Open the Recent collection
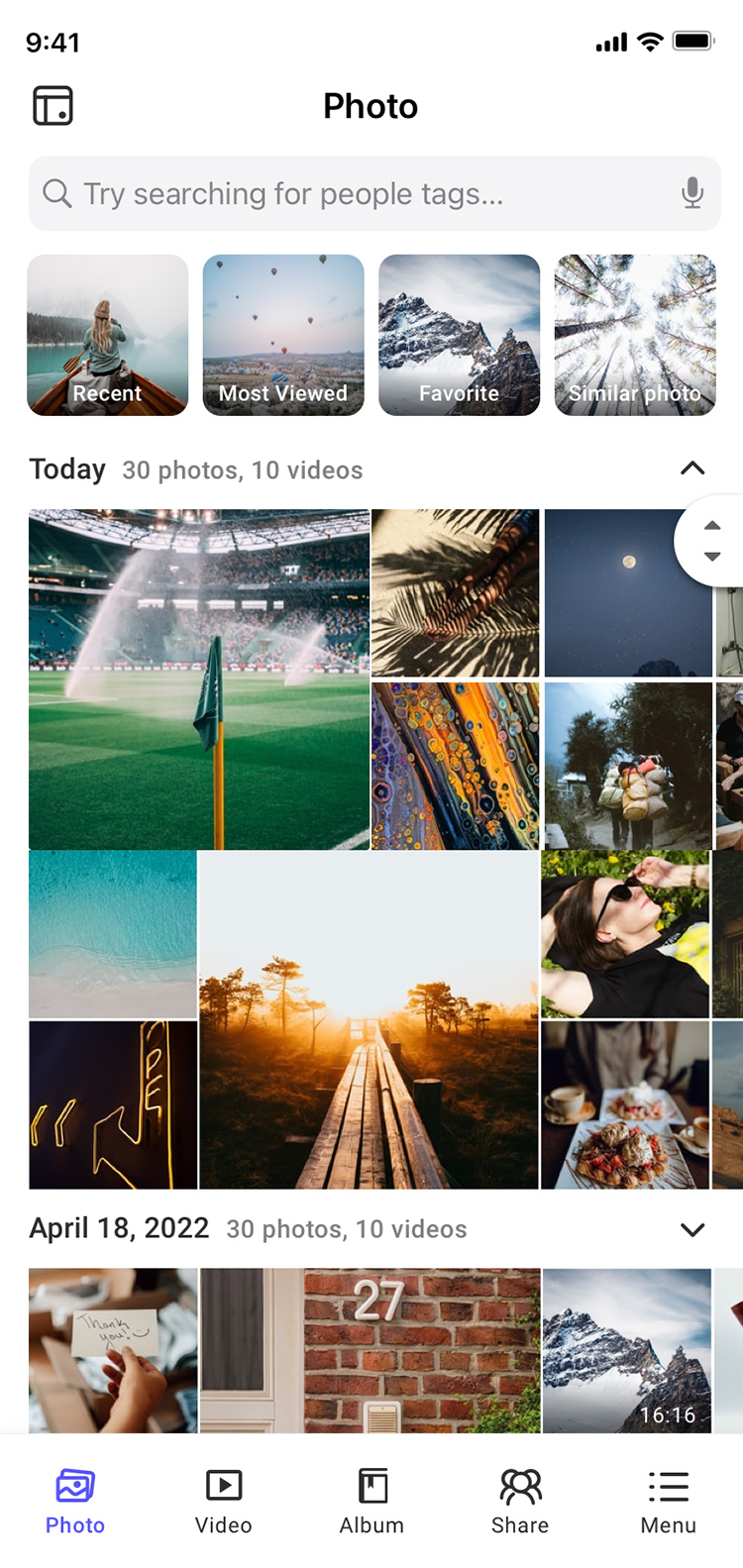Image resolution: width=743 pixels, height=1568 pixels. click(108, 335)
